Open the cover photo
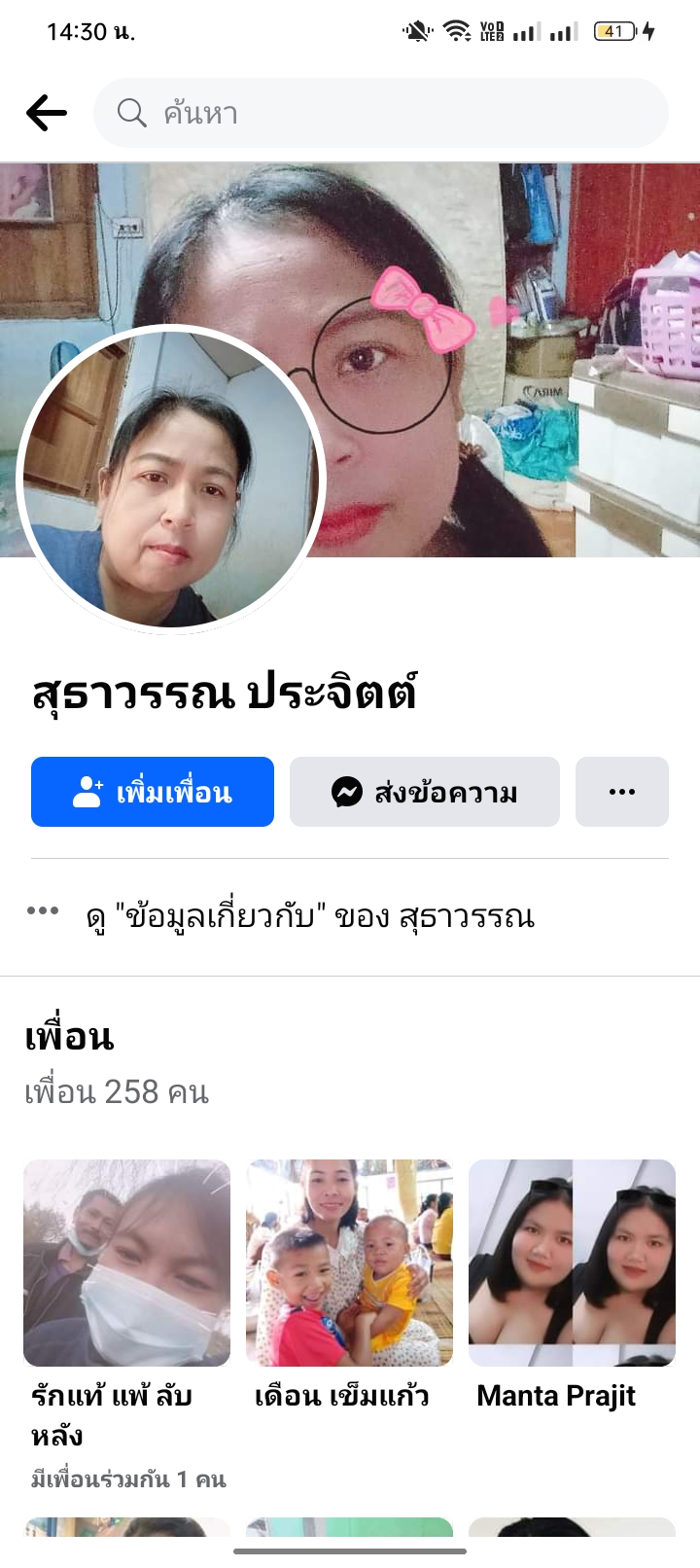This screenshot has height=1568, width=700. (506, 292)
